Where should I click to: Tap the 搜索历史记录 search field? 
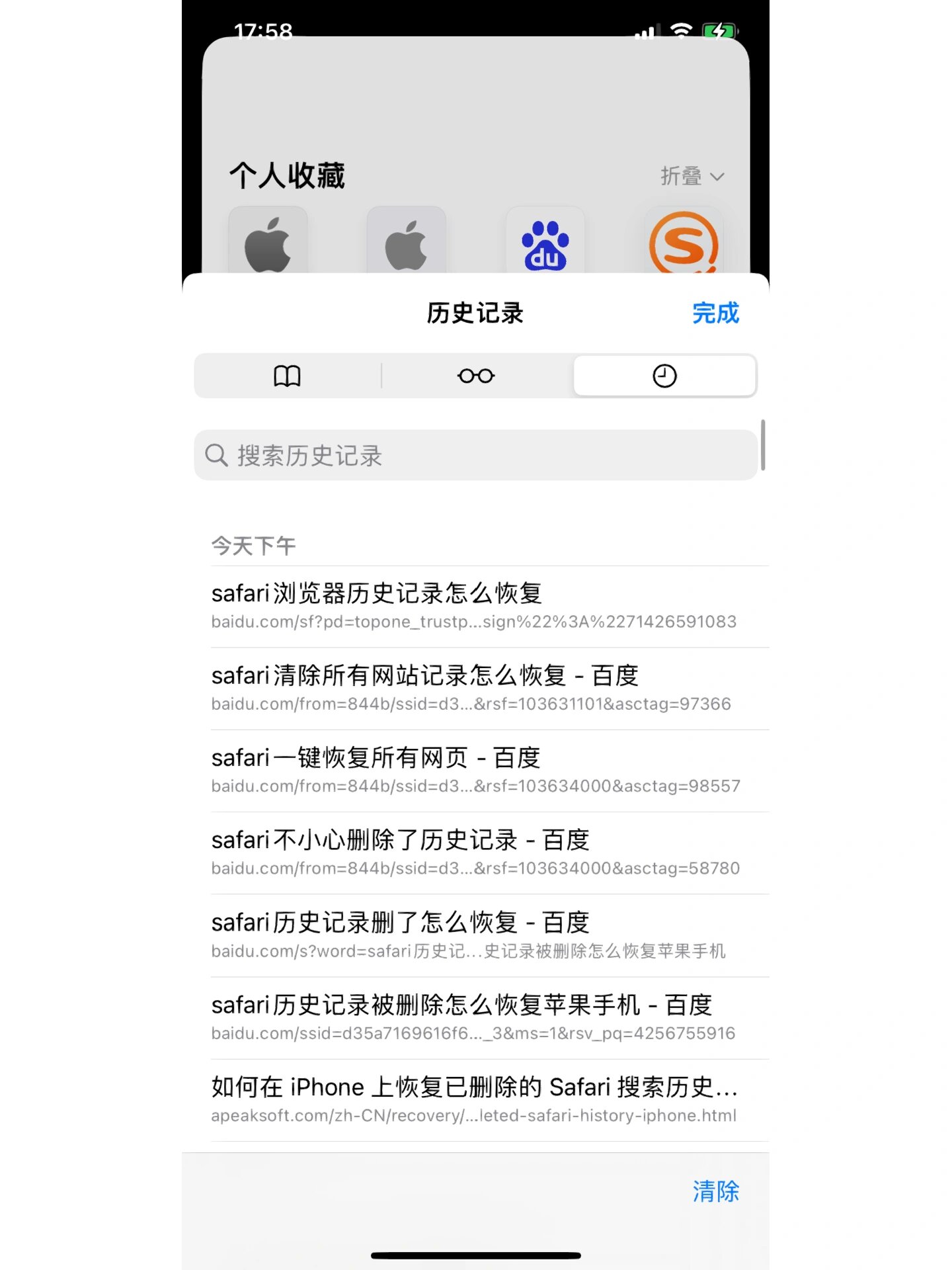[475, 455]
